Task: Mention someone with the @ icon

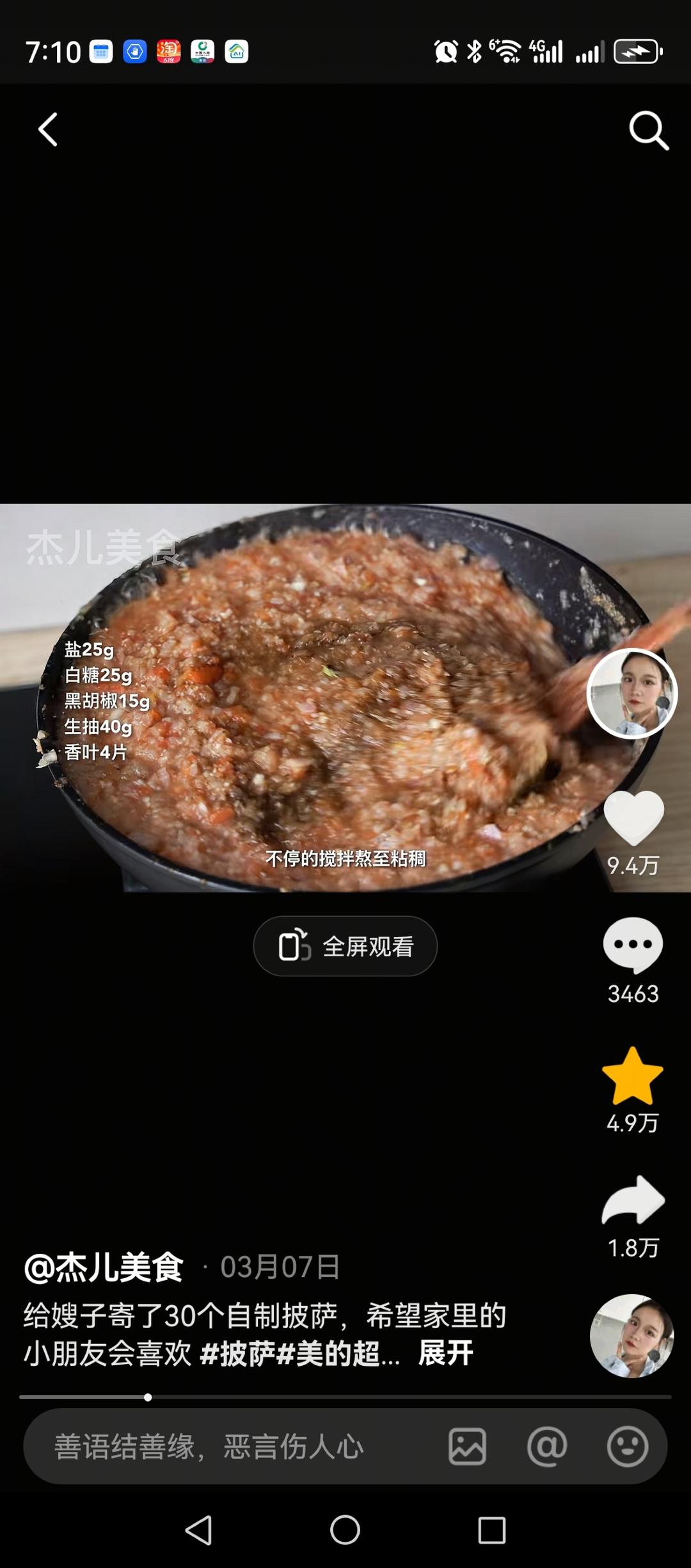Action: coord(547,1446)
